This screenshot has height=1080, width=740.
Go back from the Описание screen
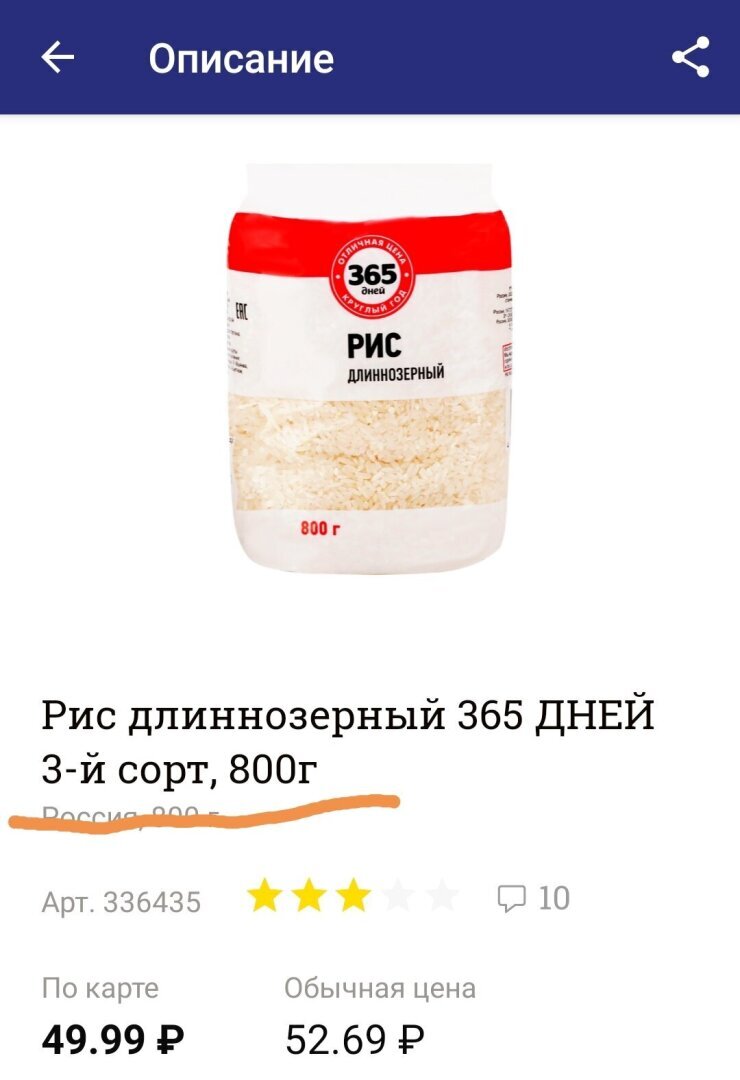[58, 58]
